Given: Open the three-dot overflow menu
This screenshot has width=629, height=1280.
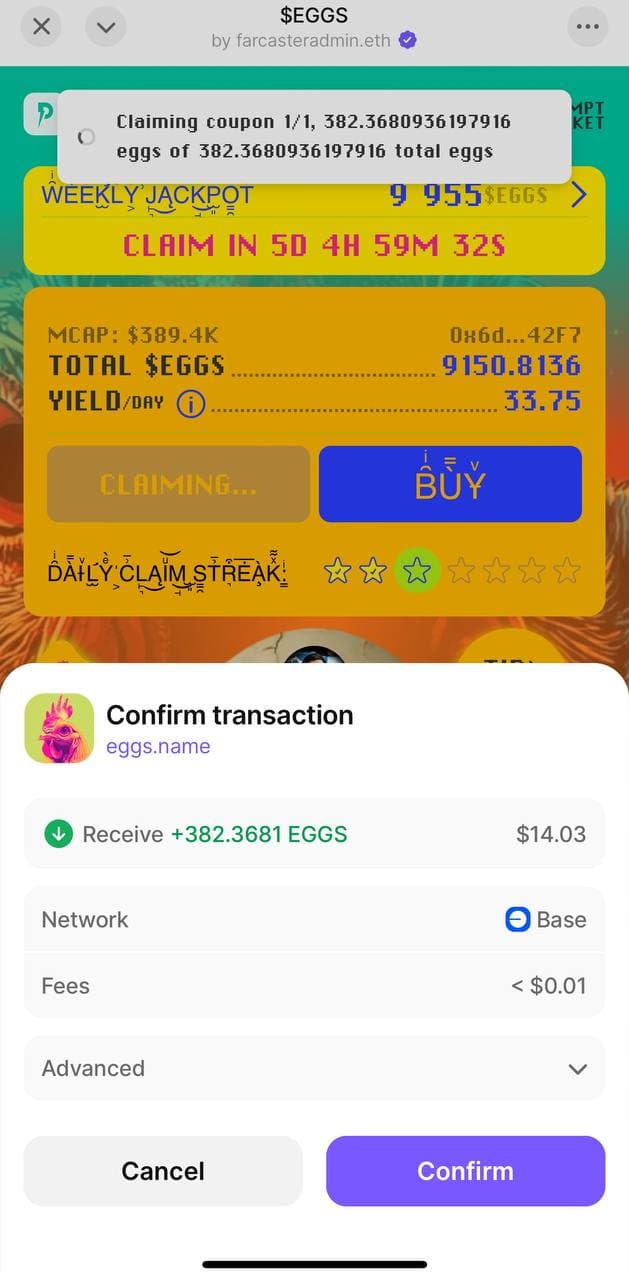Looking at the screenshot, I should click(587, 27).
